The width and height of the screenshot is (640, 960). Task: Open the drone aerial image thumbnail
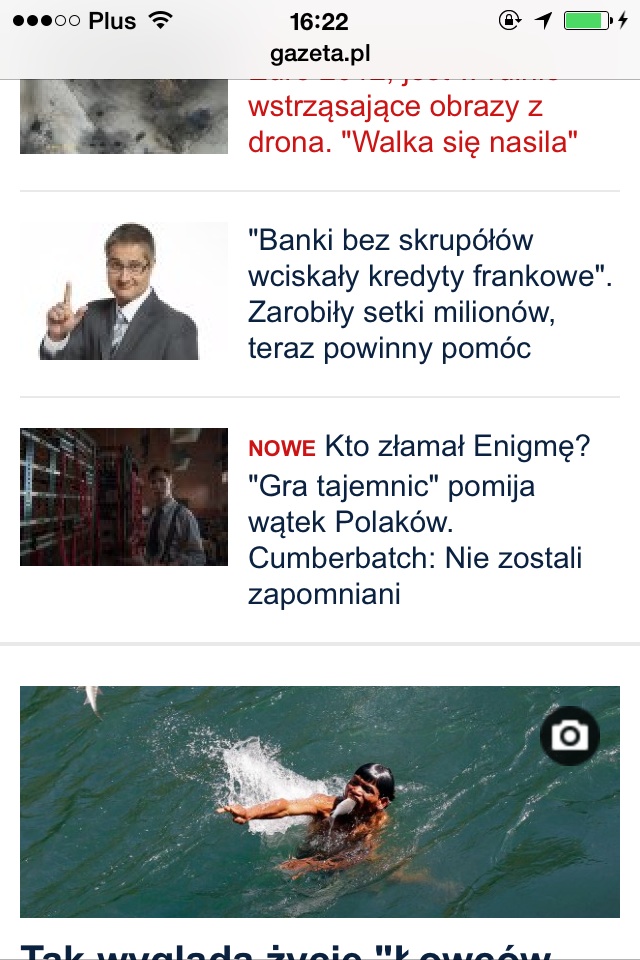tap(124, 118)
